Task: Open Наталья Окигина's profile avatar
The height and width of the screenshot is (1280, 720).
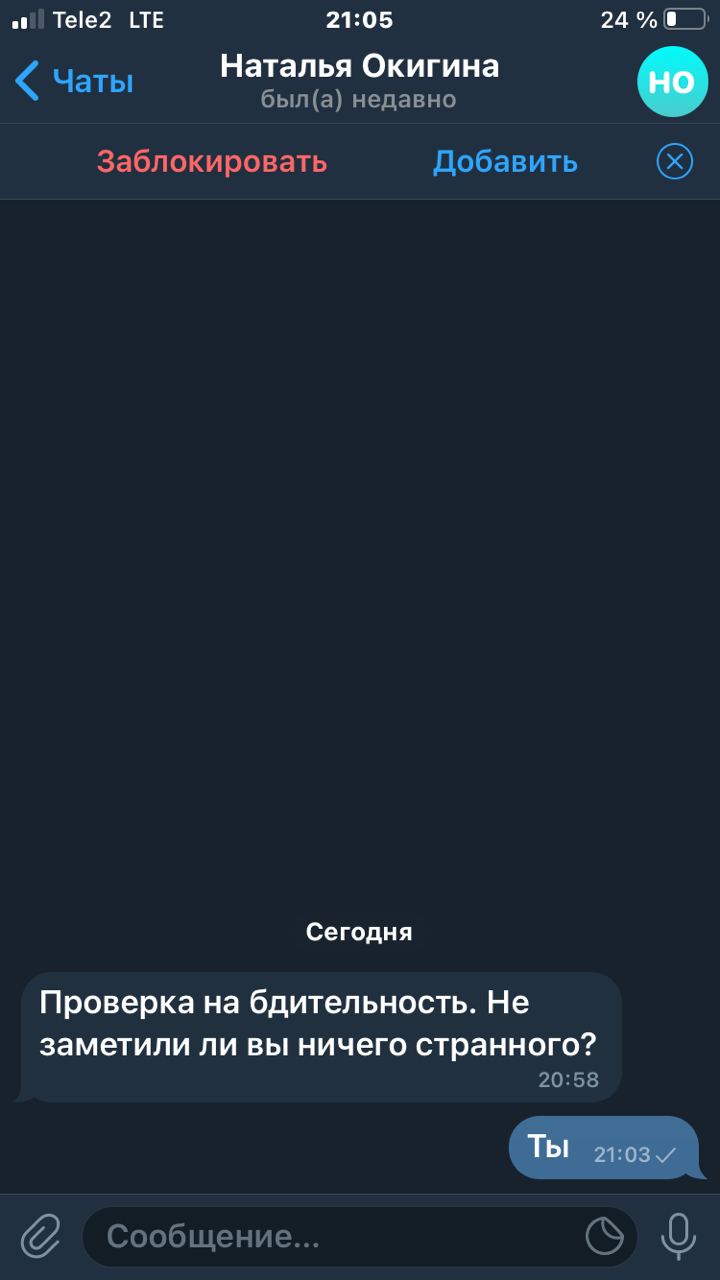Action: (672, 81)
